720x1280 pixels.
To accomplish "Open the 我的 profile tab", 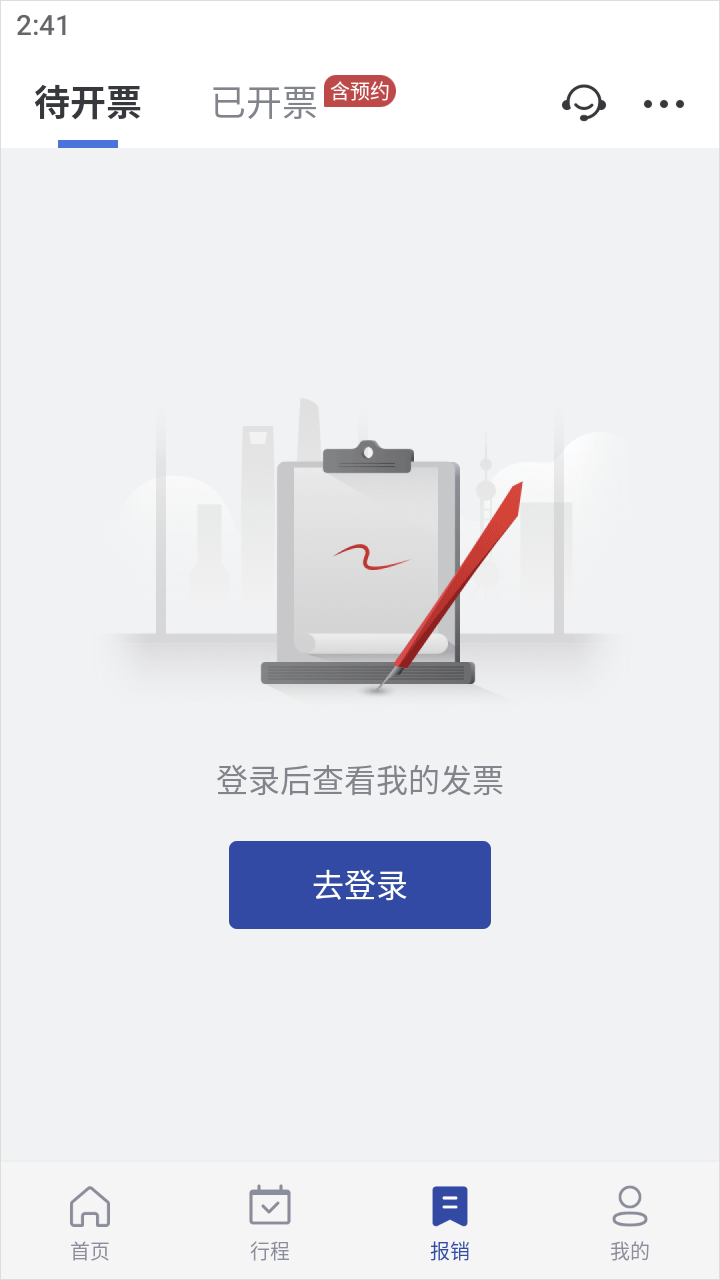I will [x=630, y=1222].
